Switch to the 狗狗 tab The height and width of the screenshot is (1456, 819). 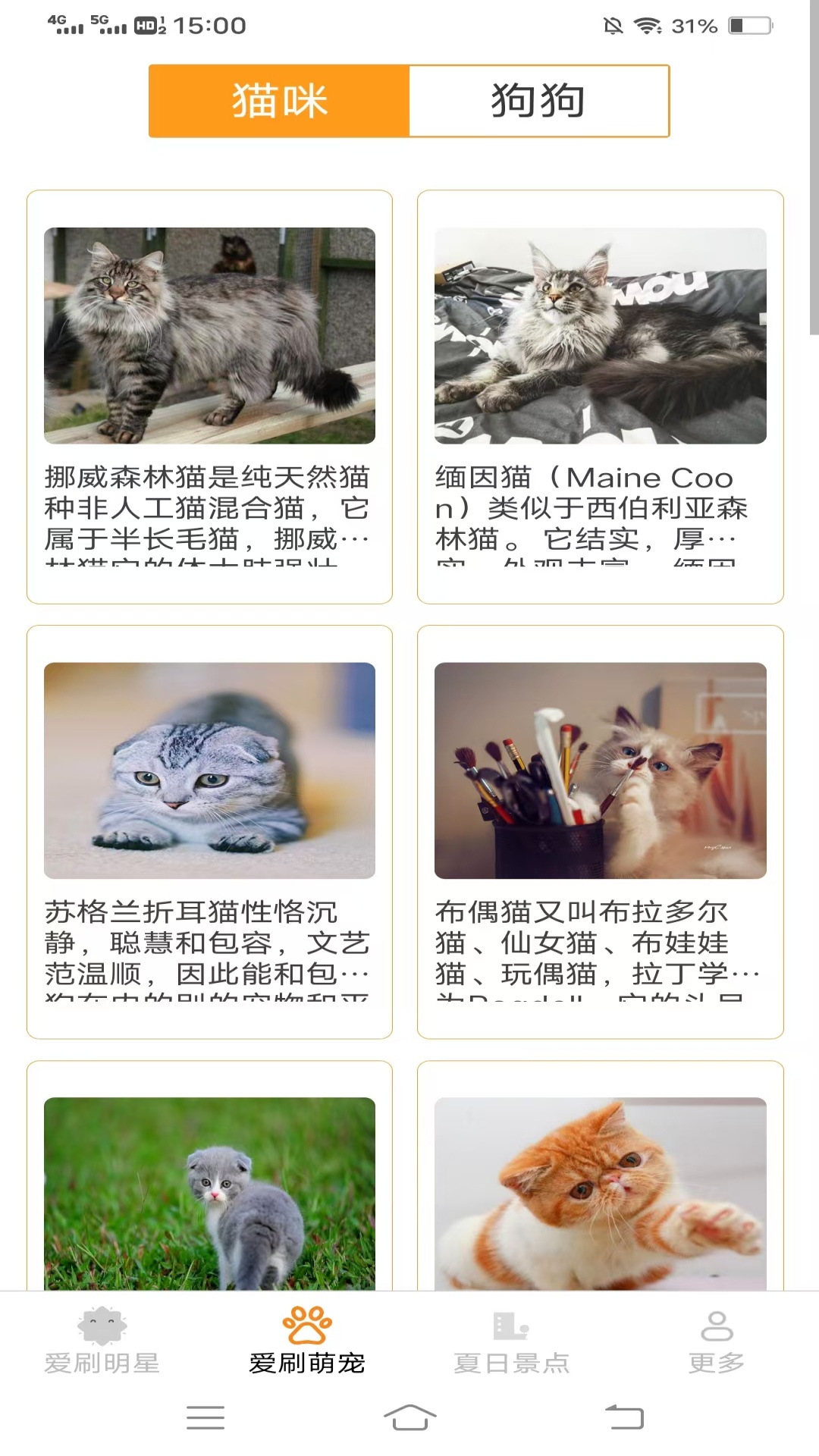click(x=538, y=101)
